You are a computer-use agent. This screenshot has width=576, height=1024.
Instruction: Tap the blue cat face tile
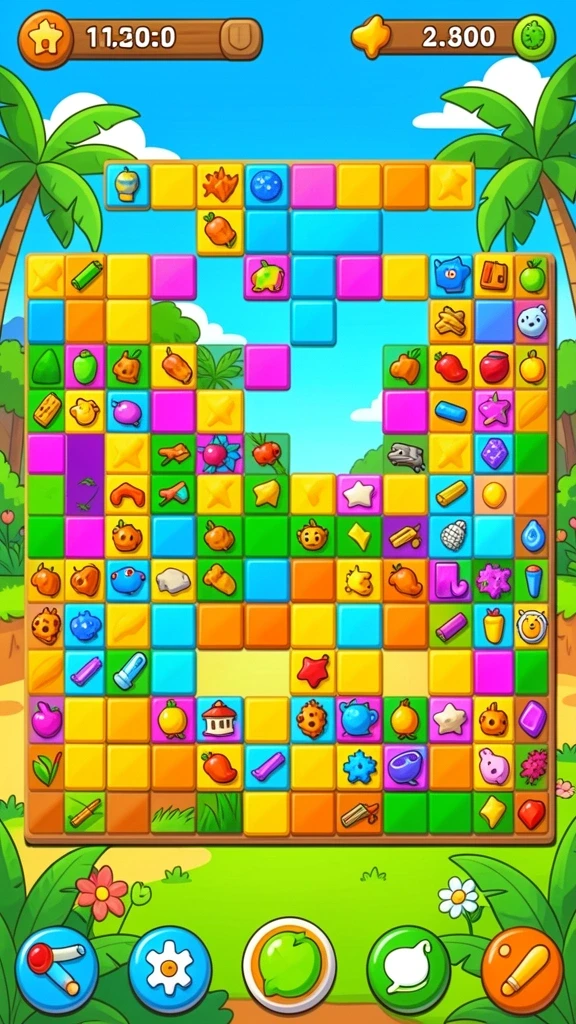pyautogui.click(x=451, y=275)
